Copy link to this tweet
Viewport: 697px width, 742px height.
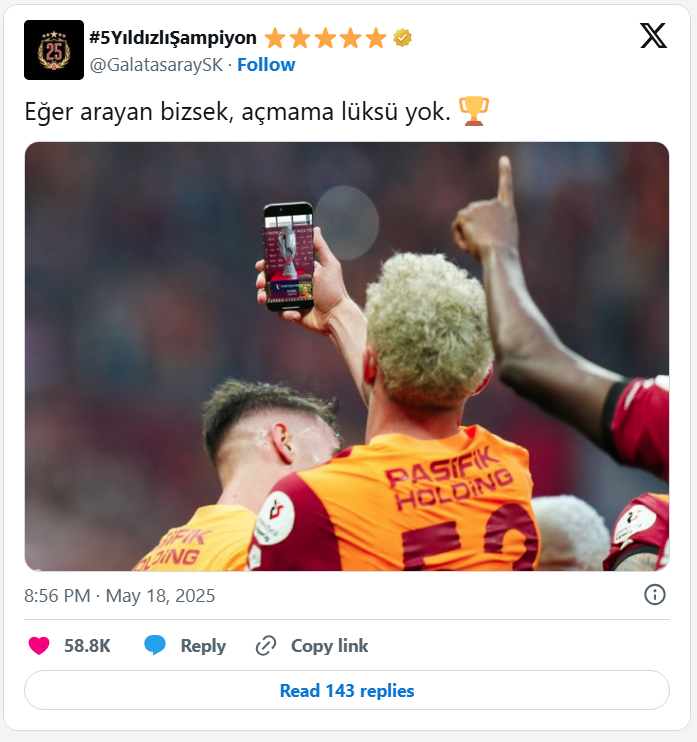point(312,646)
